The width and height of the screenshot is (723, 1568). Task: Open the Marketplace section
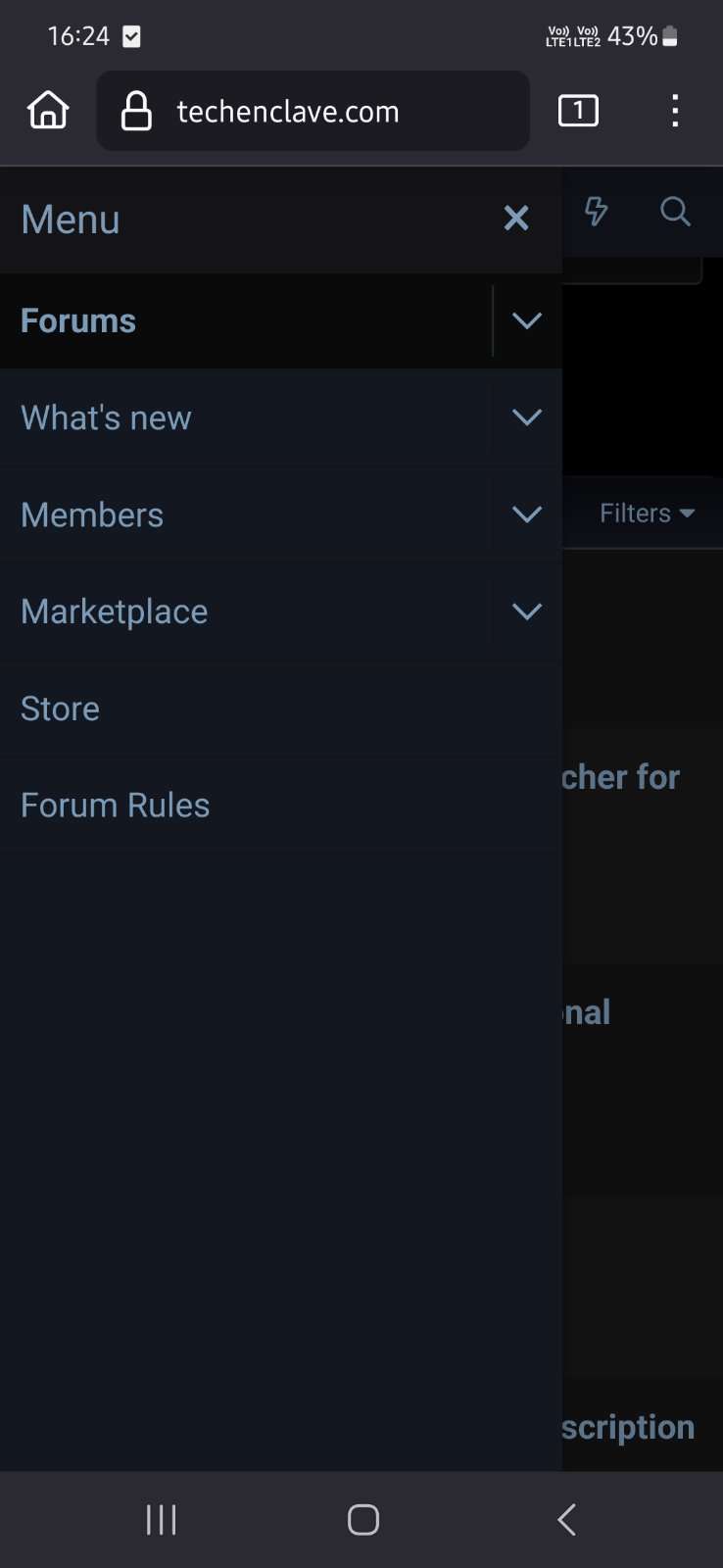[115, 612]
